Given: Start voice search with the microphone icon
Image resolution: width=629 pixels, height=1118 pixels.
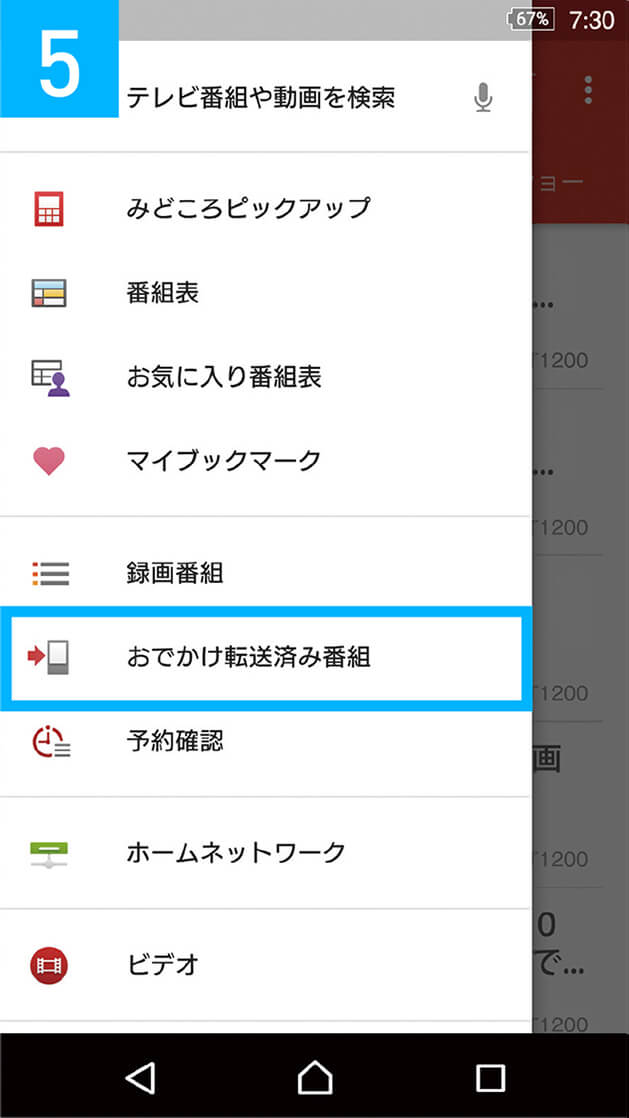Looking at the screenshot, I should (x=483, y=98).
